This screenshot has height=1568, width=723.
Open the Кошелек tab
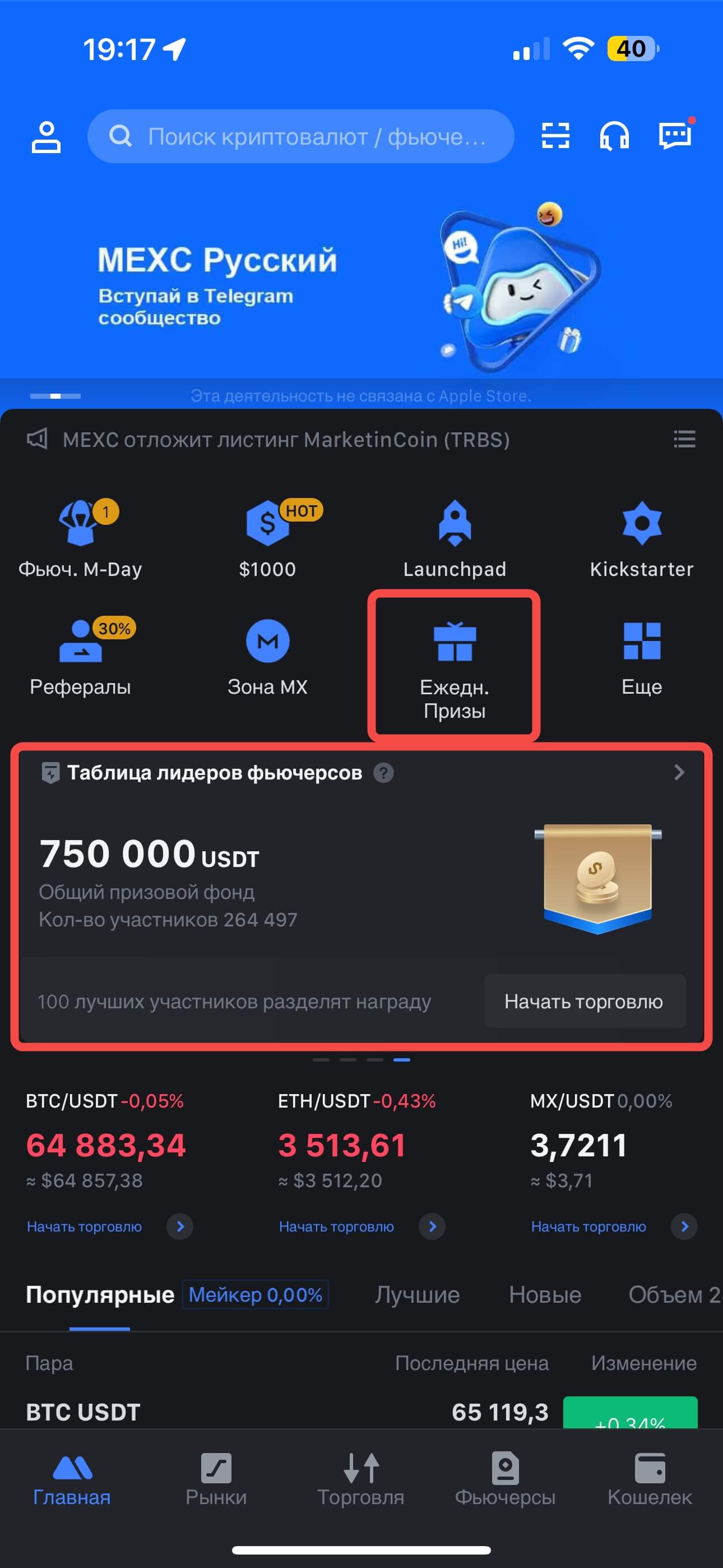point(650,1479)
